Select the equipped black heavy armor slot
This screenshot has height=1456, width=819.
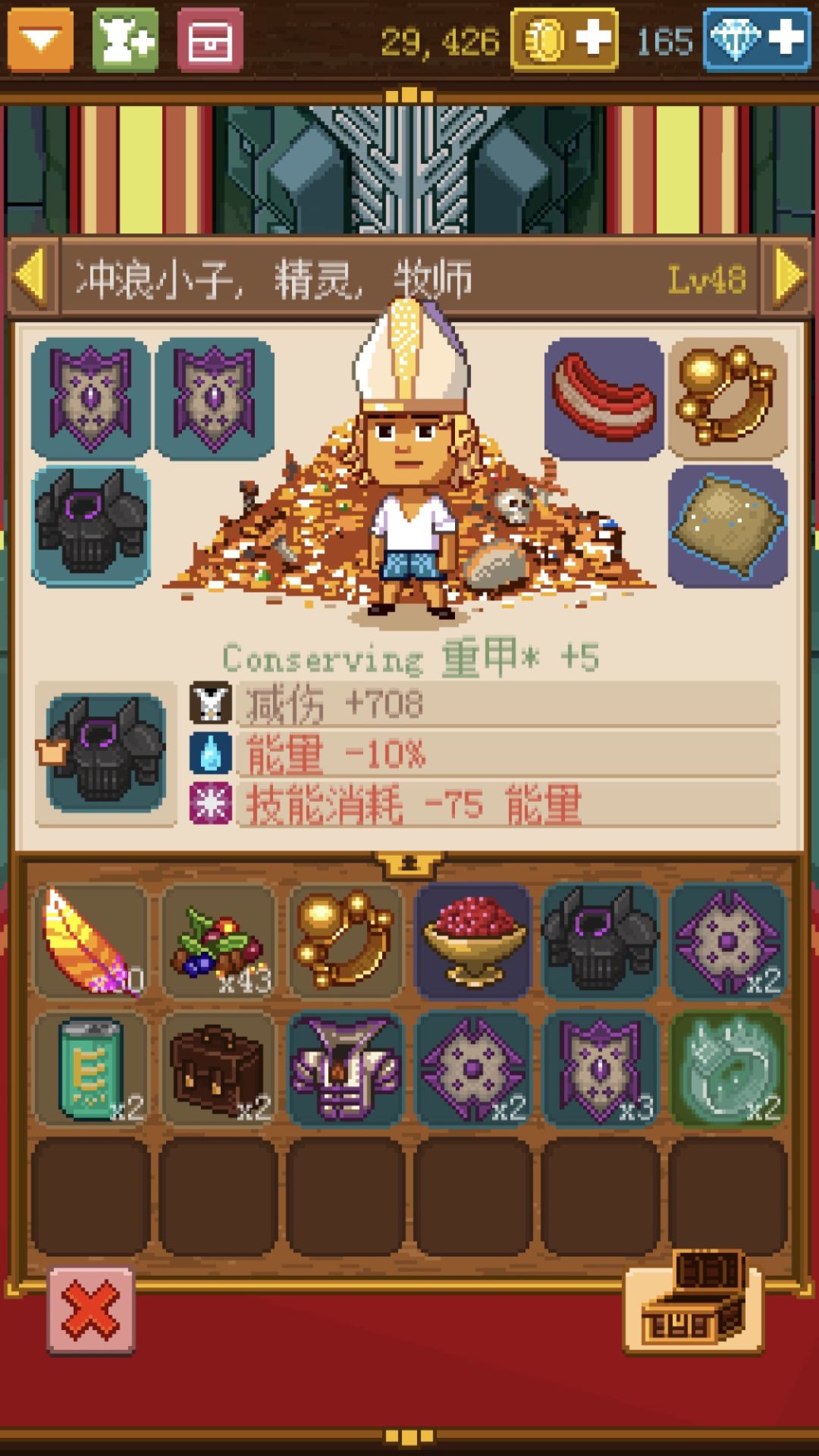pyautogui.click(x=91, y=523)
